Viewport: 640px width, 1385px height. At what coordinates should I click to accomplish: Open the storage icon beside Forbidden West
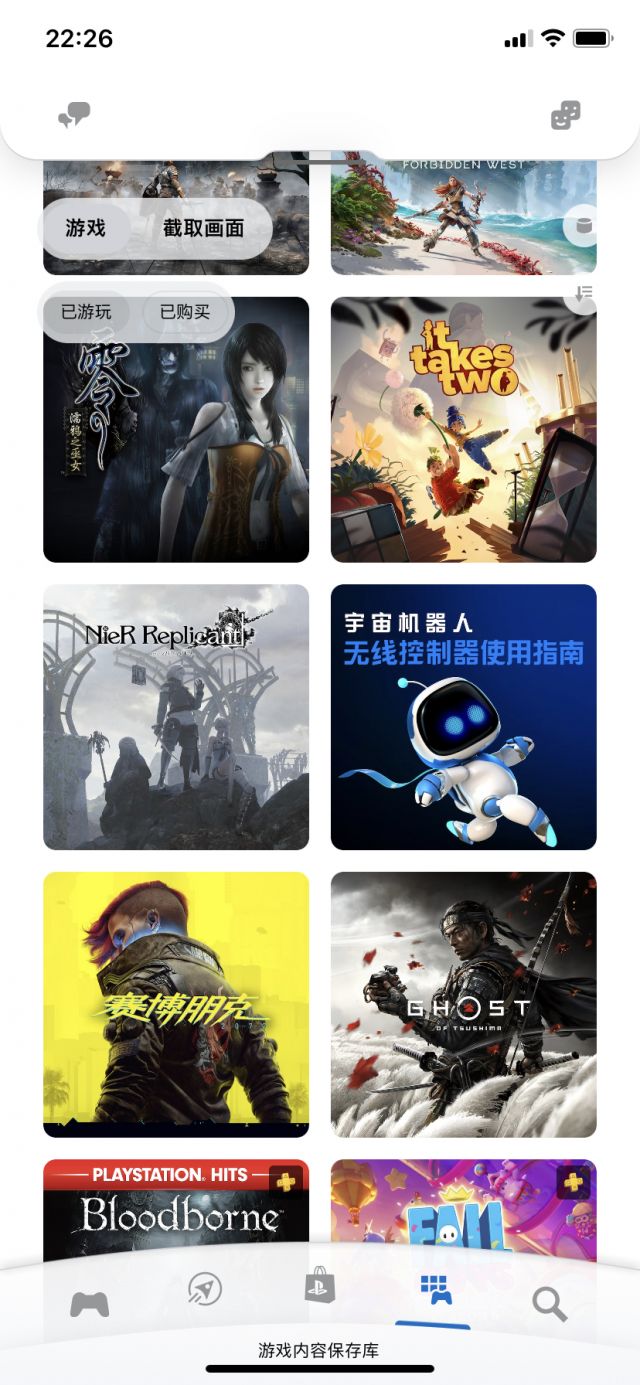click(584, 226)
